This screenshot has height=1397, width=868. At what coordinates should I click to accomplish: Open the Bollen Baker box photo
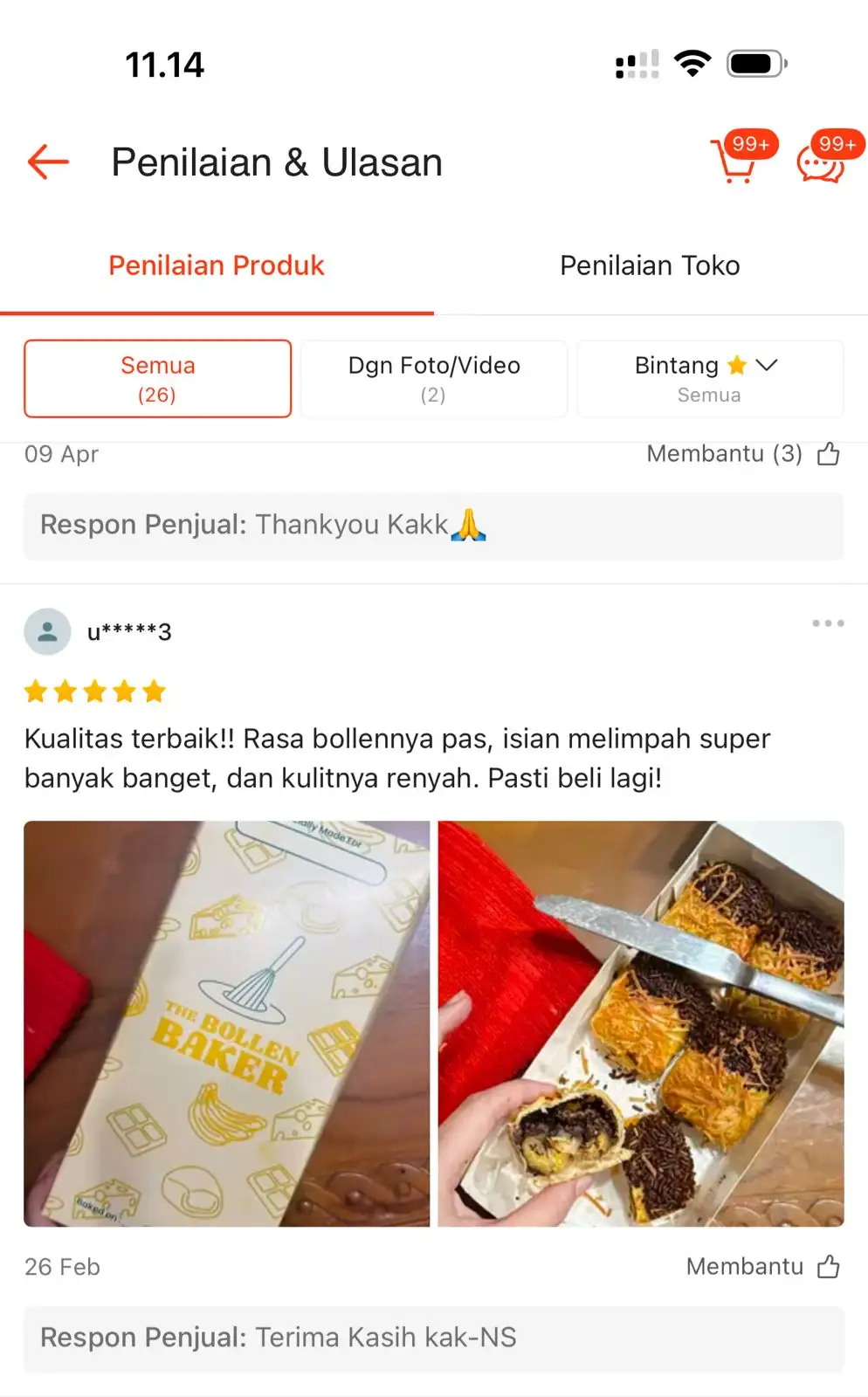click(x=227, y=1023)
